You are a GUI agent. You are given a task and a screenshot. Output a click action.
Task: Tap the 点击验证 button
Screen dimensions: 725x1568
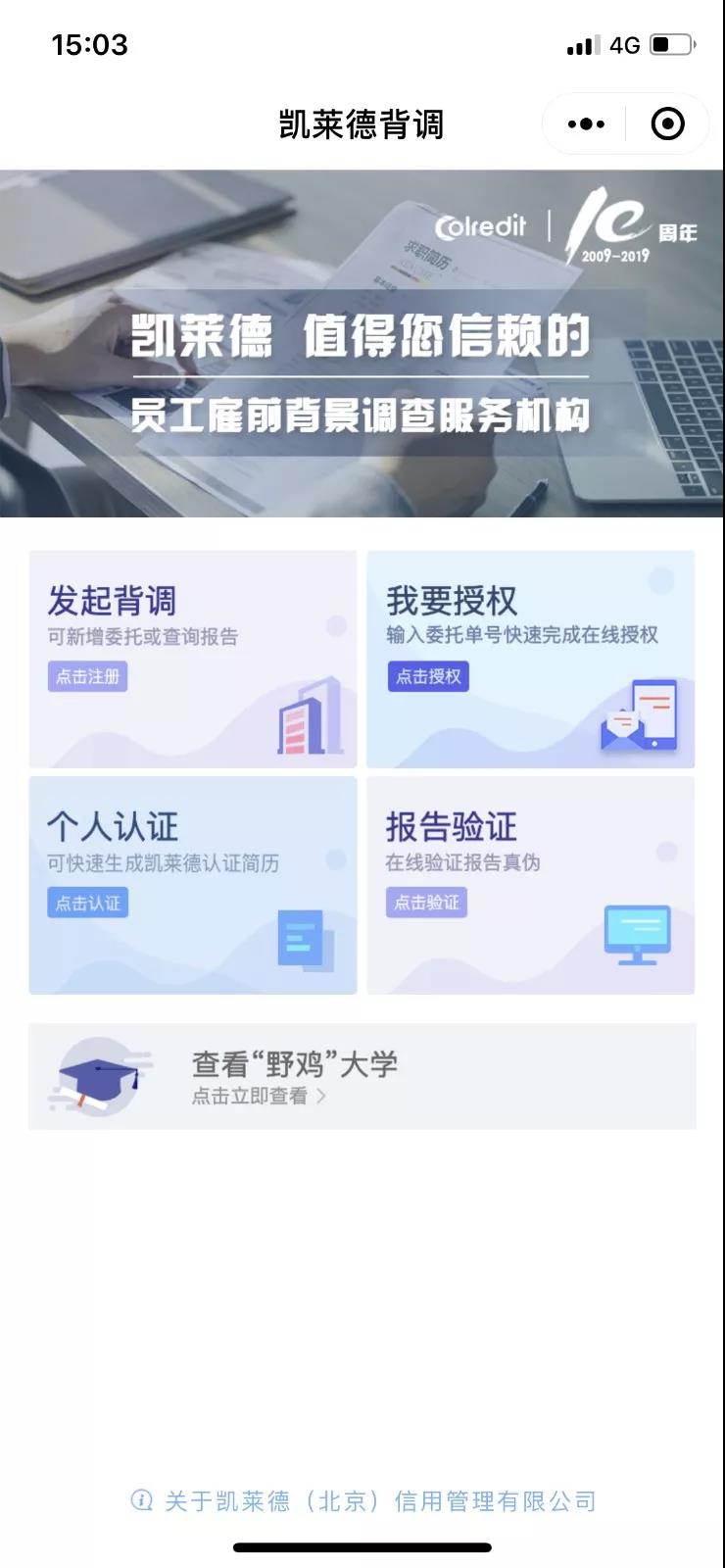click(426, 903)
